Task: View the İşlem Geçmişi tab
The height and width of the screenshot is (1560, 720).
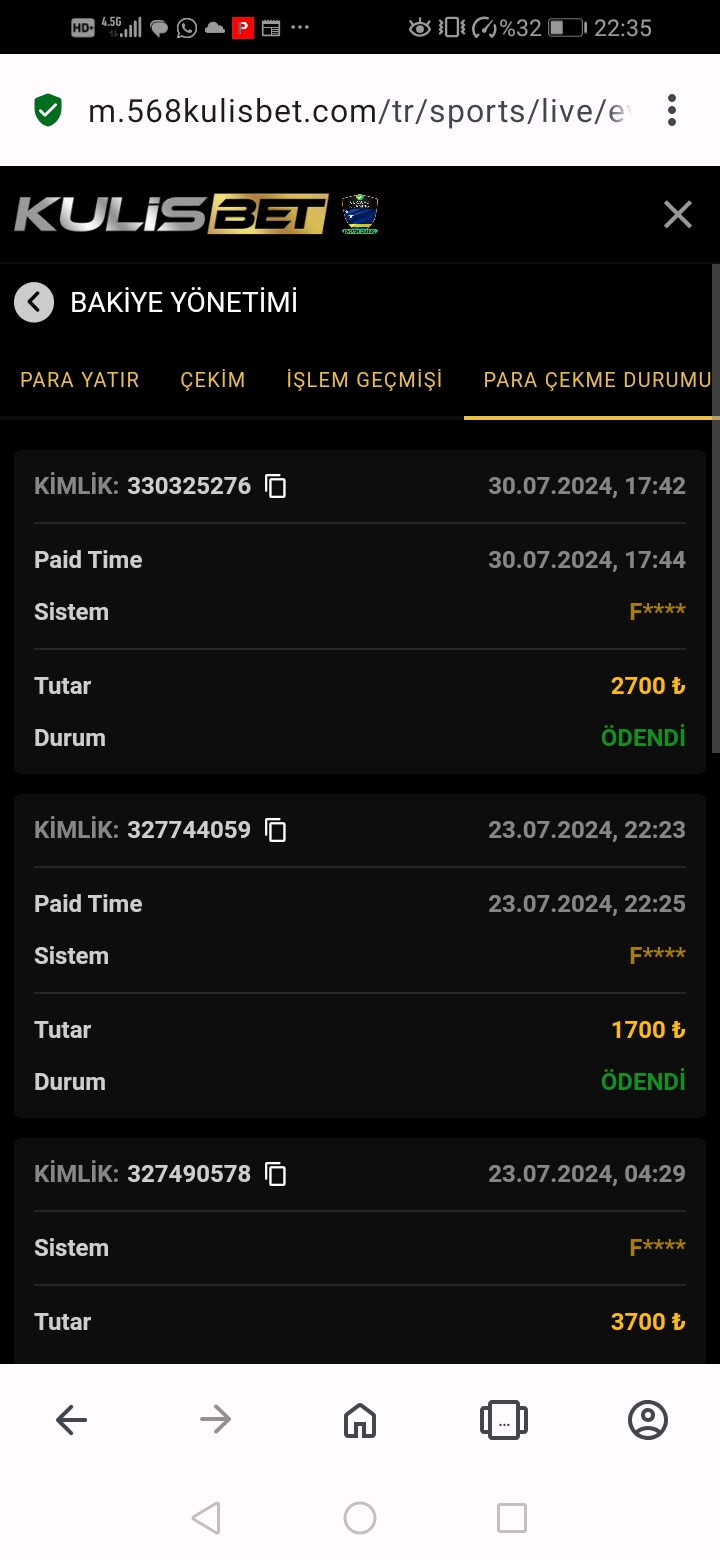Action: (x=364, y=380)
